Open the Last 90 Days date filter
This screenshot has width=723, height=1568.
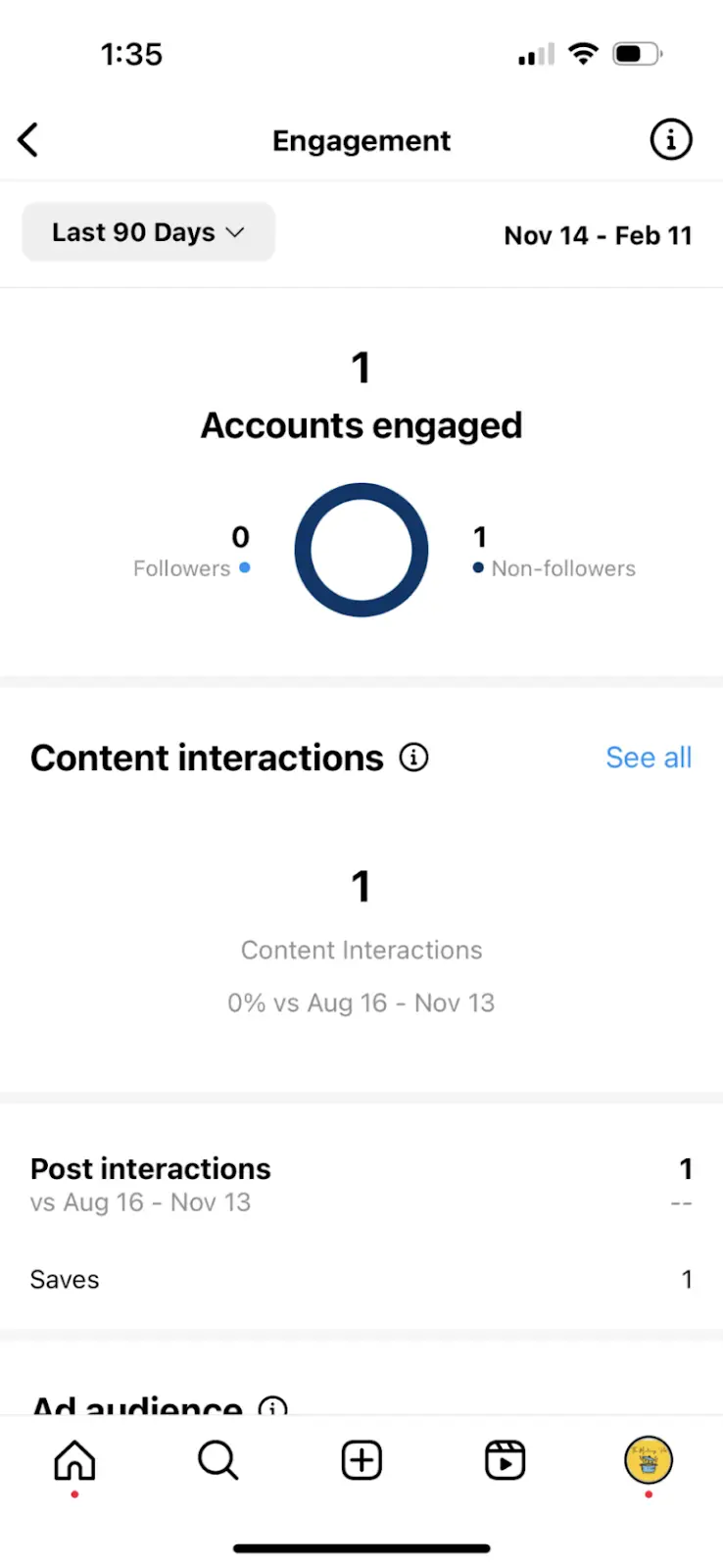click(148, 232)
